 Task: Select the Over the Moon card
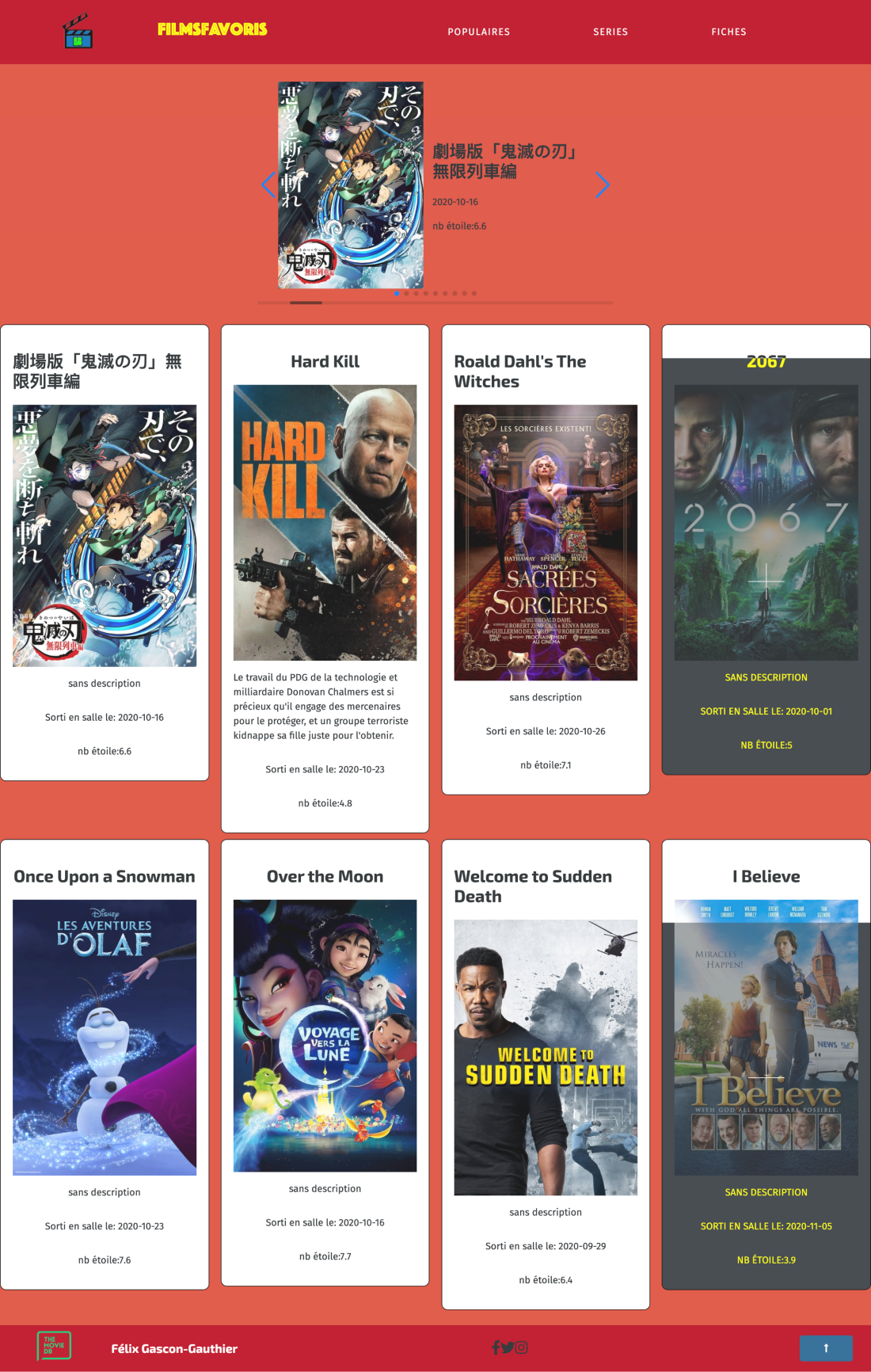pos(325,1035)
